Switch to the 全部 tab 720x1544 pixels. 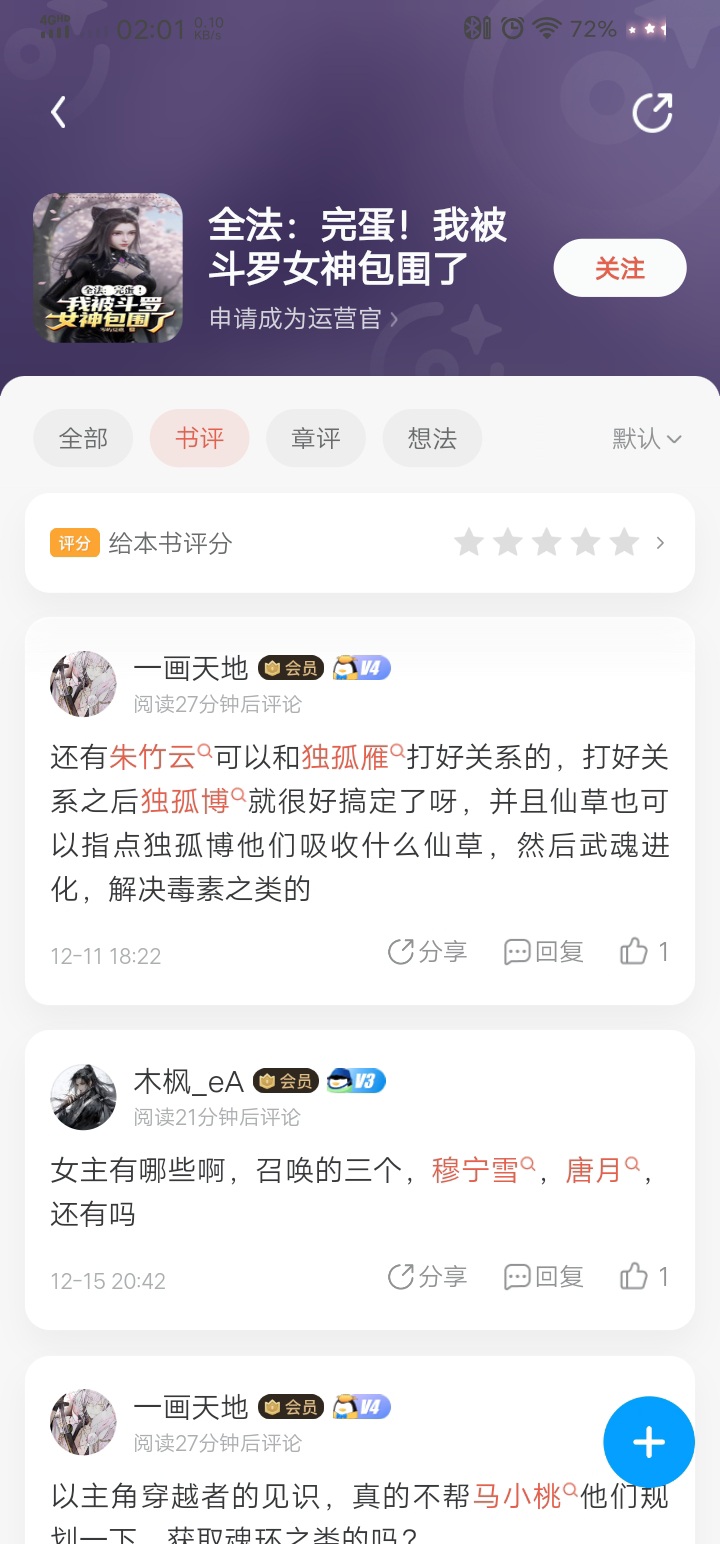pos(83,438)
